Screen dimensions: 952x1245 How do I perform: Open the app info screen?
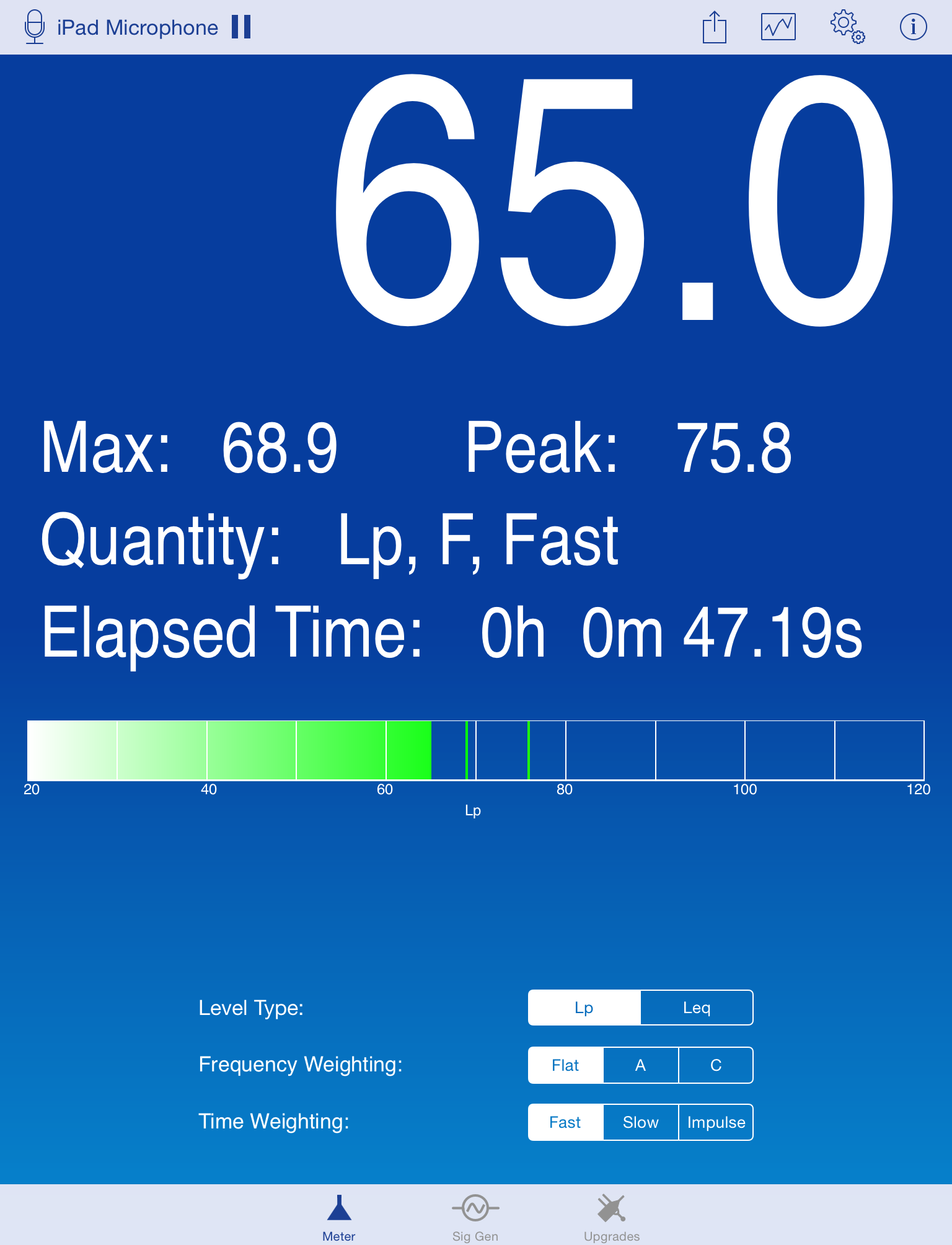[912, 27]
